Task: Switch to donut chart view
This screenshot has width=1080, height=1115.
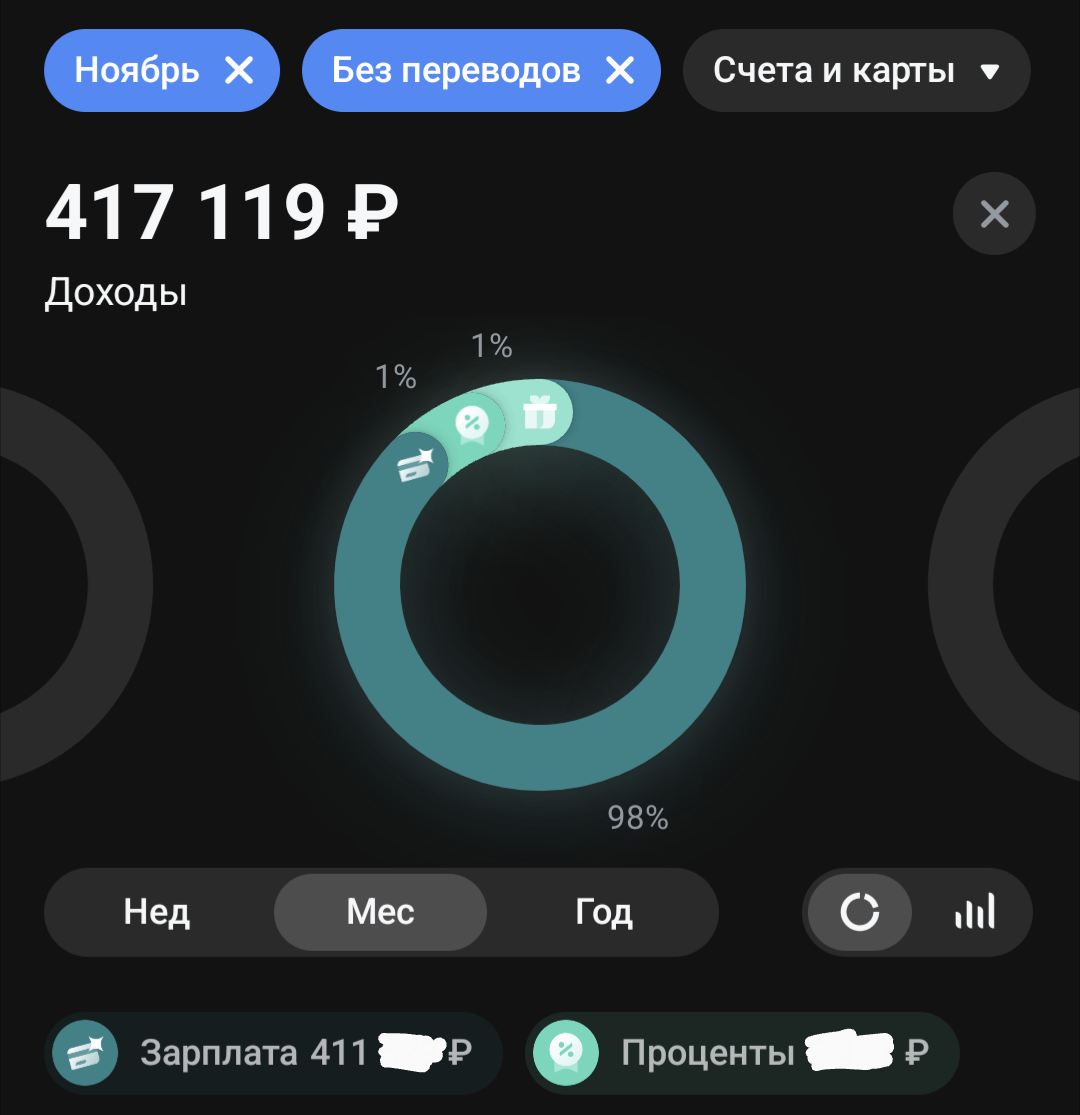Action: point(860,912)
